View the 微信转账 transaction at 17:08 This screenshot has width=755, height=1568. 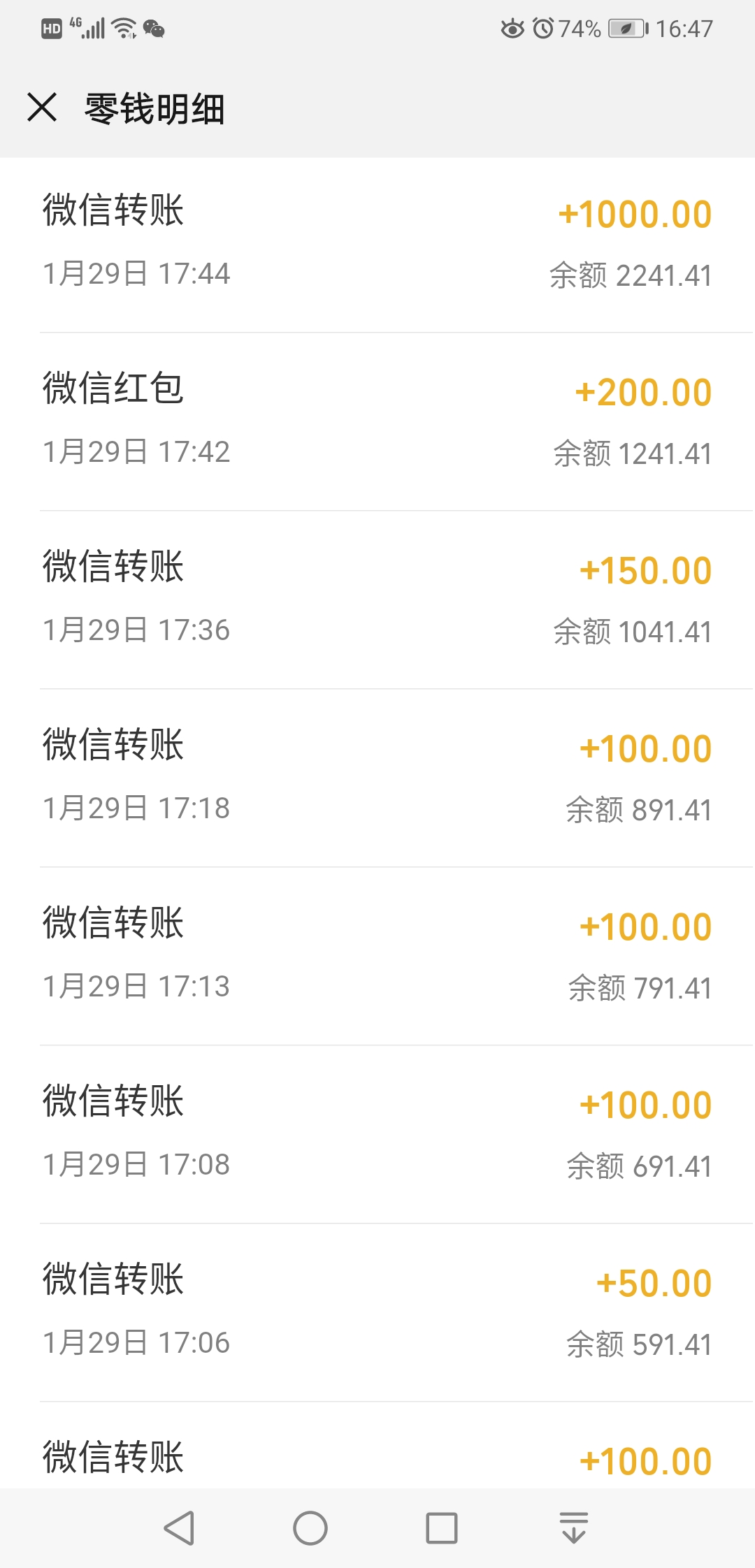coord(377,1134)
